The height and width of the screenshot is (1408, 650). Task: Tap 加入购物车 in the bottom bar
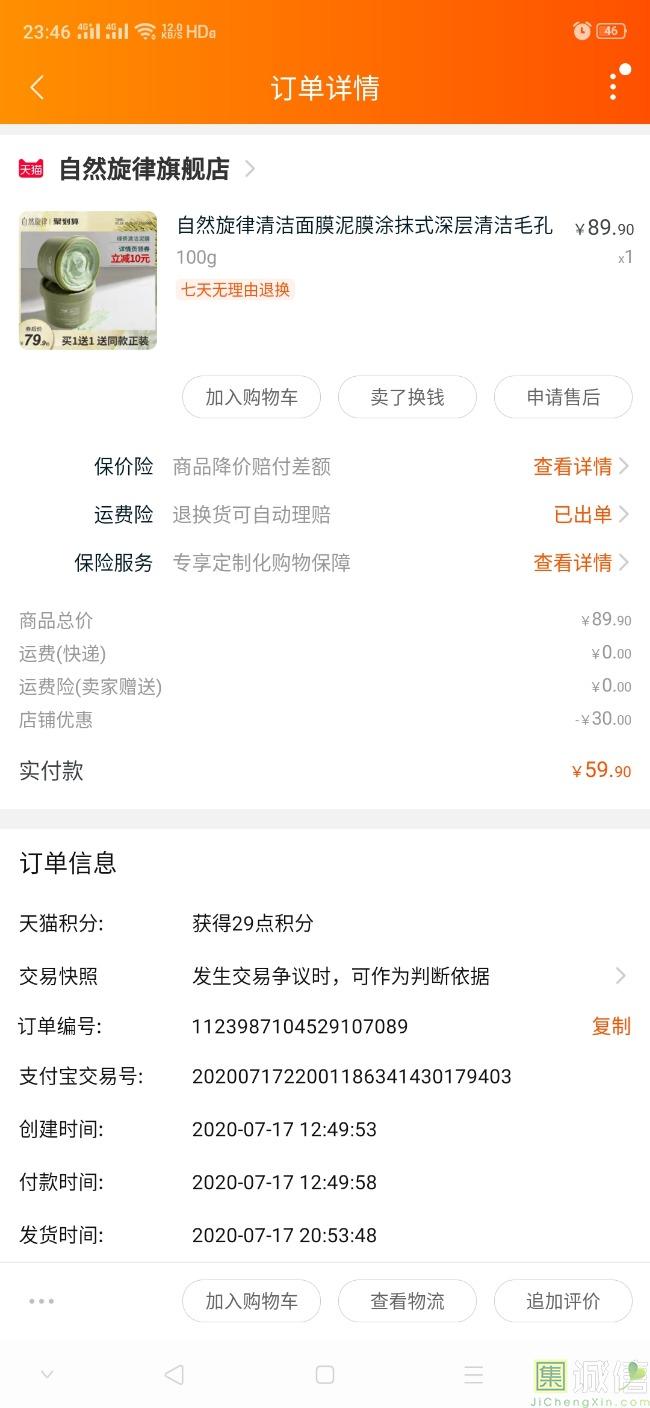[x=251, y=1301]
